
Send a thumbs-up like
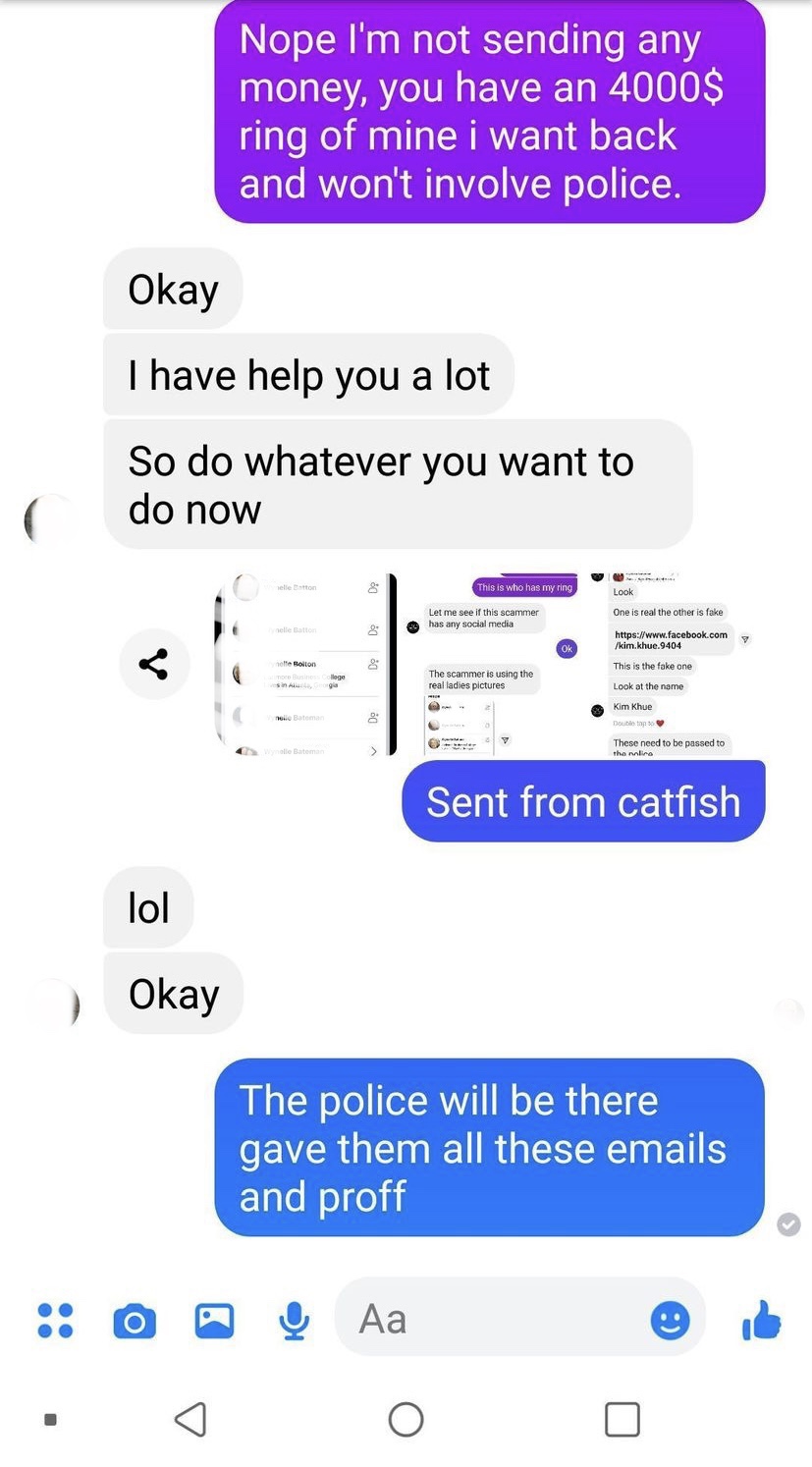762,1319
